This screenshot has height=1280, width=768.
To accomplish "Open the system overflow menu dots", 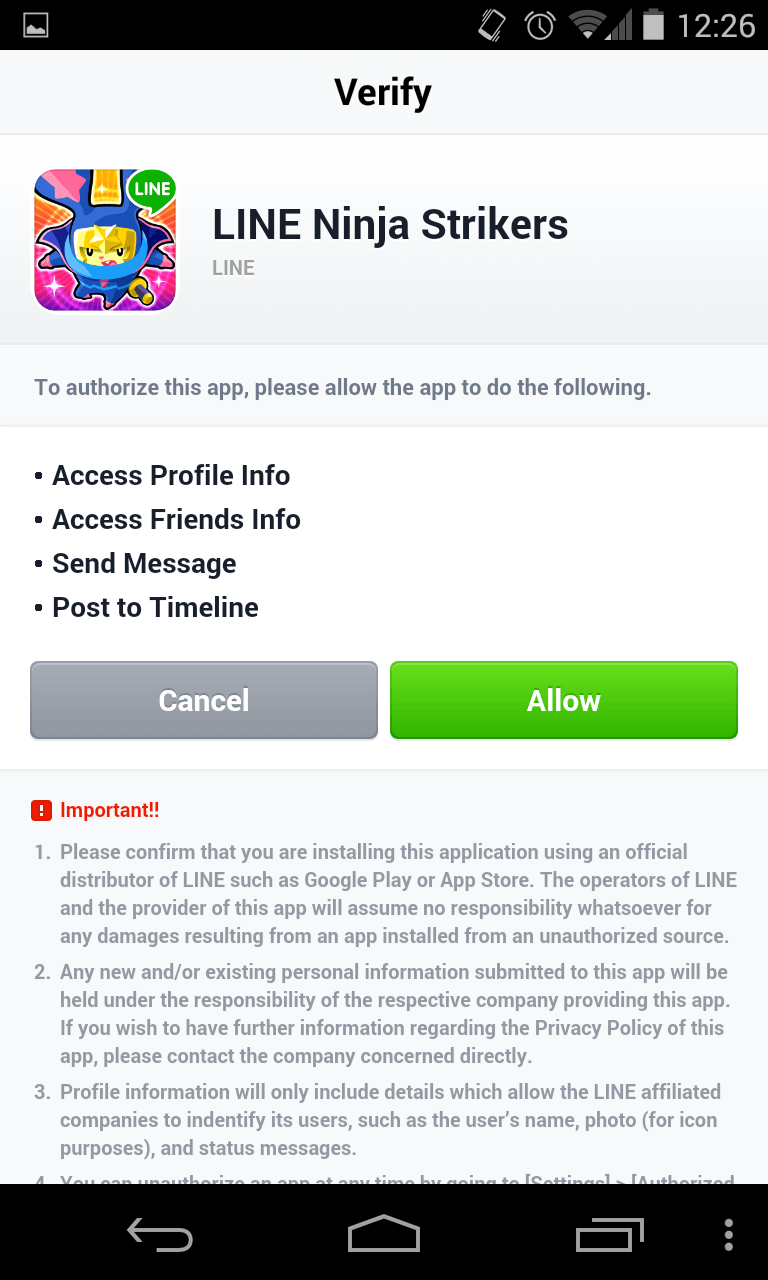I will click(729, 1234).
